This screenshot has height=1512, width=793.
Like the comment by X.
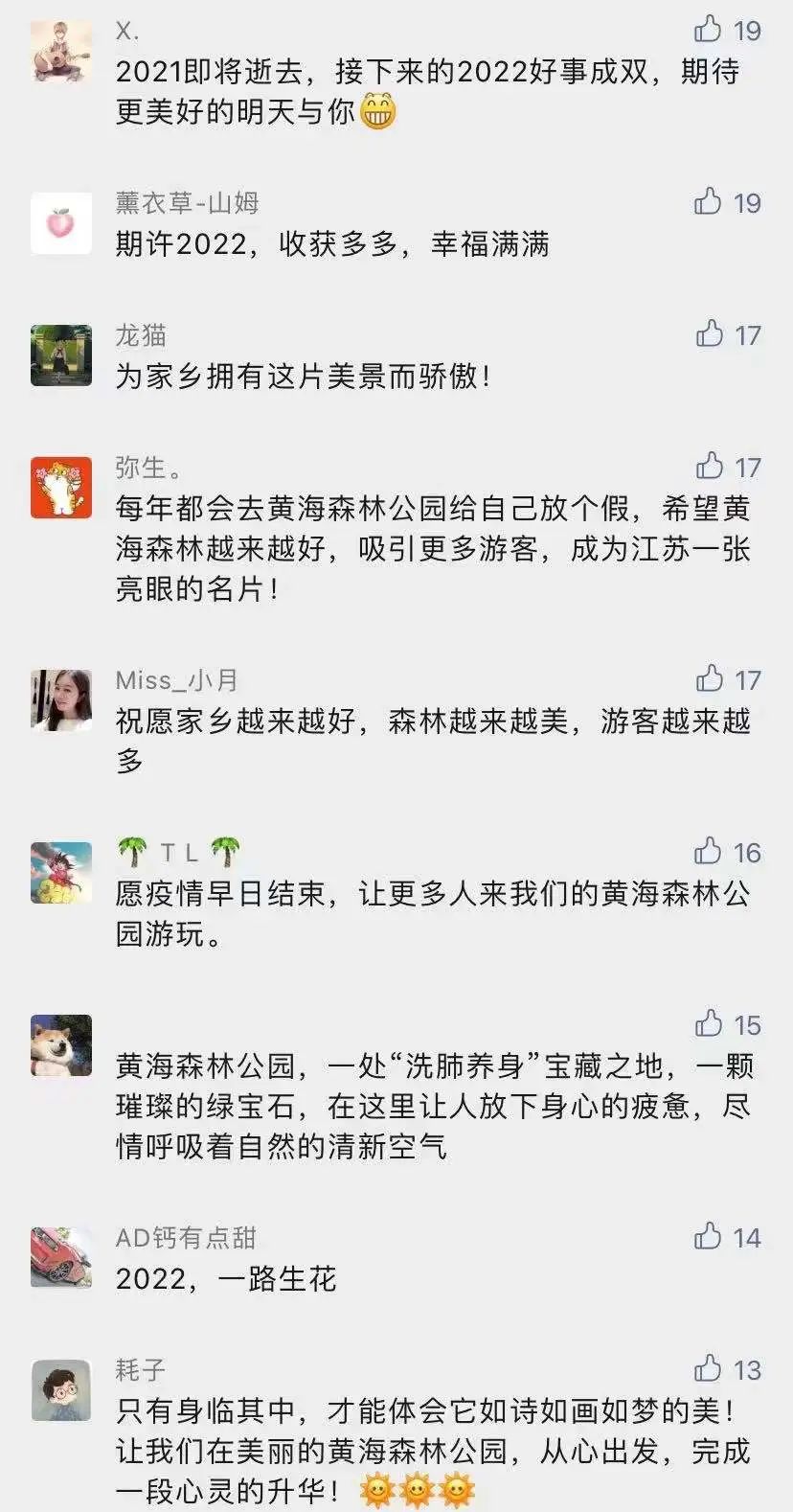click(x=709, y=30)
